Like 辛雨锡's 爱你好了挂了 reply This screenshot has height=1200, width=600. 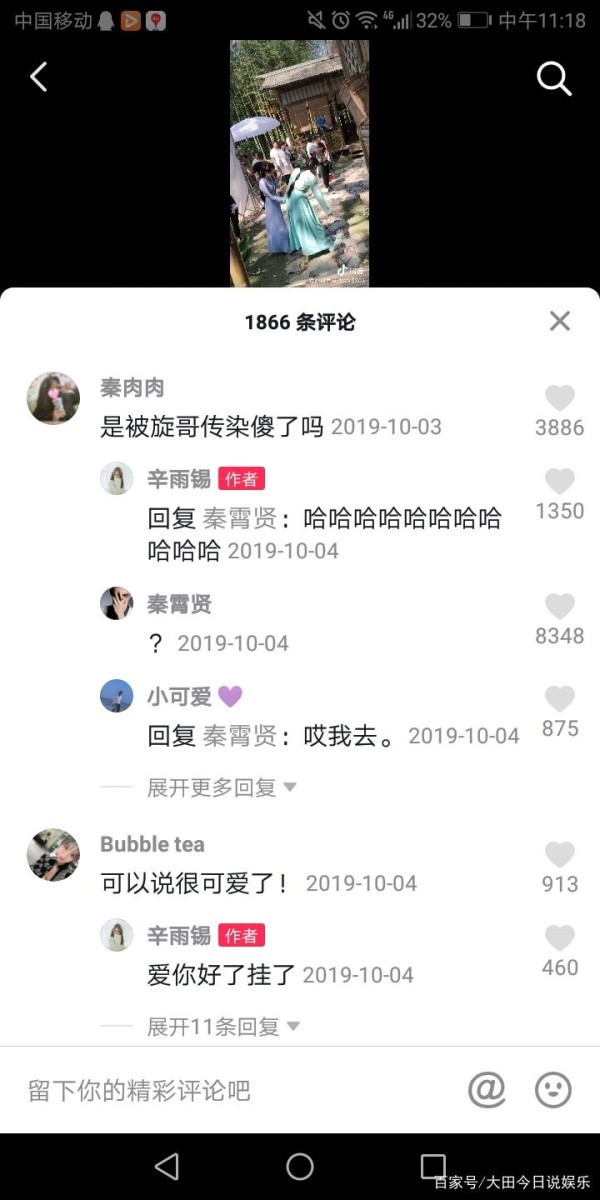(x=560, y=939)
